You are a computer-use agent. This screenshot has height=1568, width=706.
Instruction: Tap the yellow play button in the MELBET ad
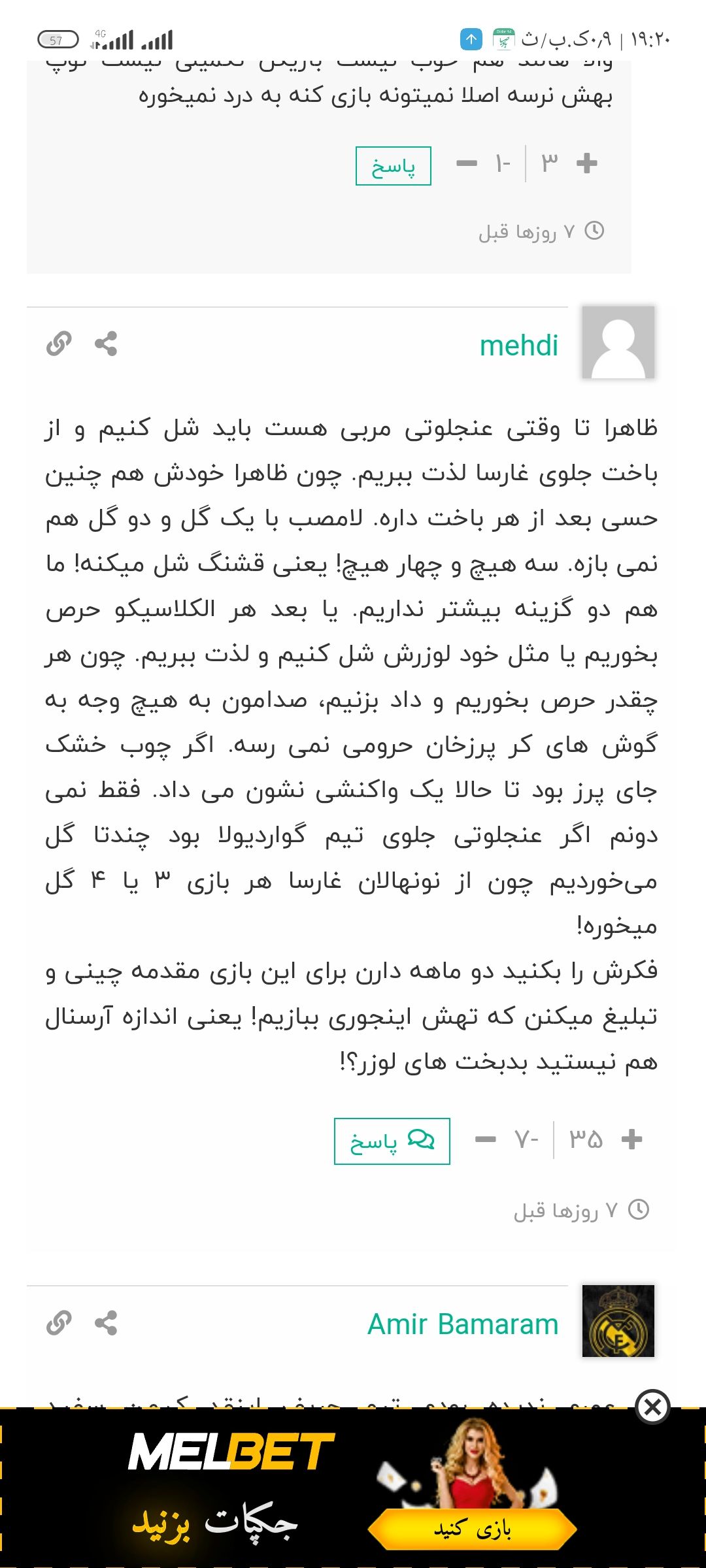[x=473, y=1529]
